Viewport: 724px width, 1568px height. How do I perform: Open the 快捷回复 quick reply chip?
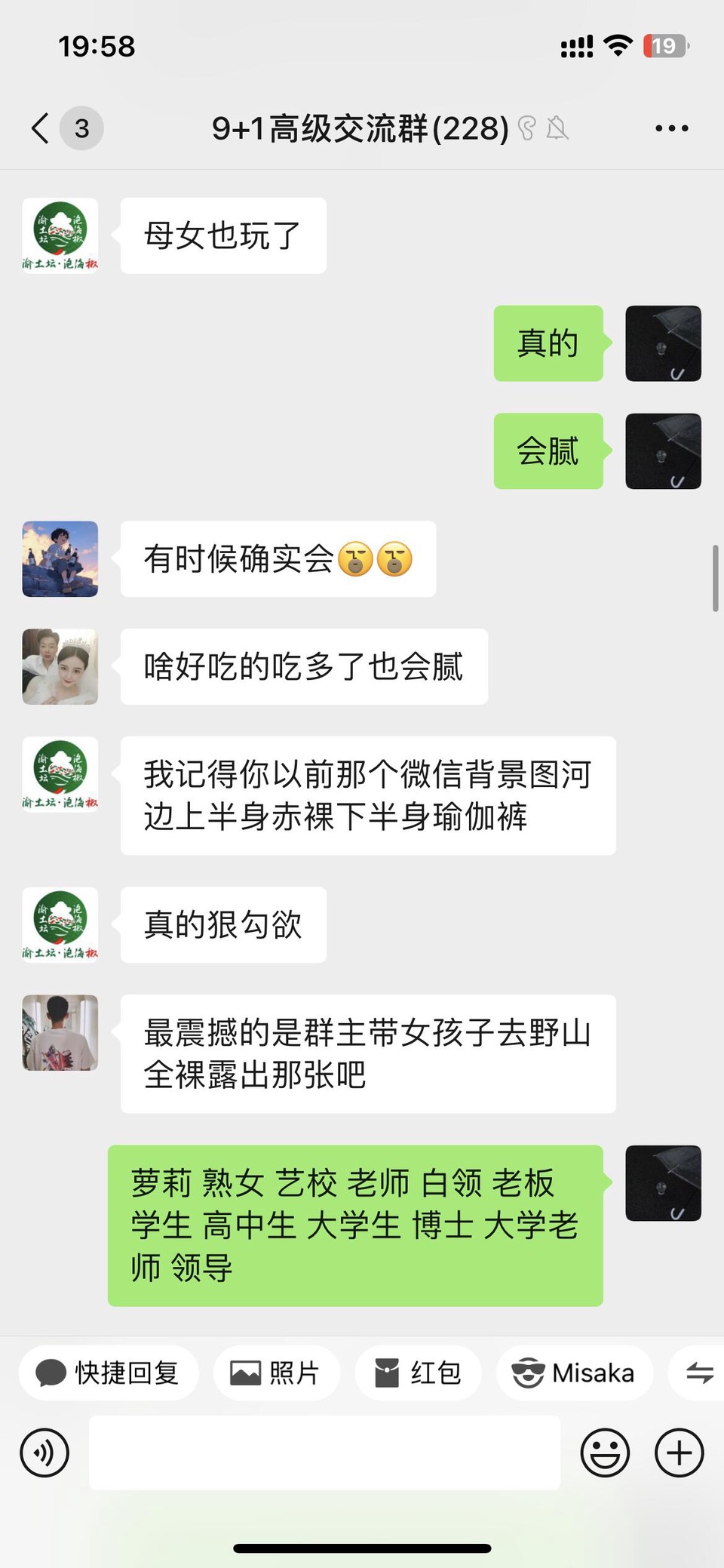pyautogui.click(x=109, y=1373)
